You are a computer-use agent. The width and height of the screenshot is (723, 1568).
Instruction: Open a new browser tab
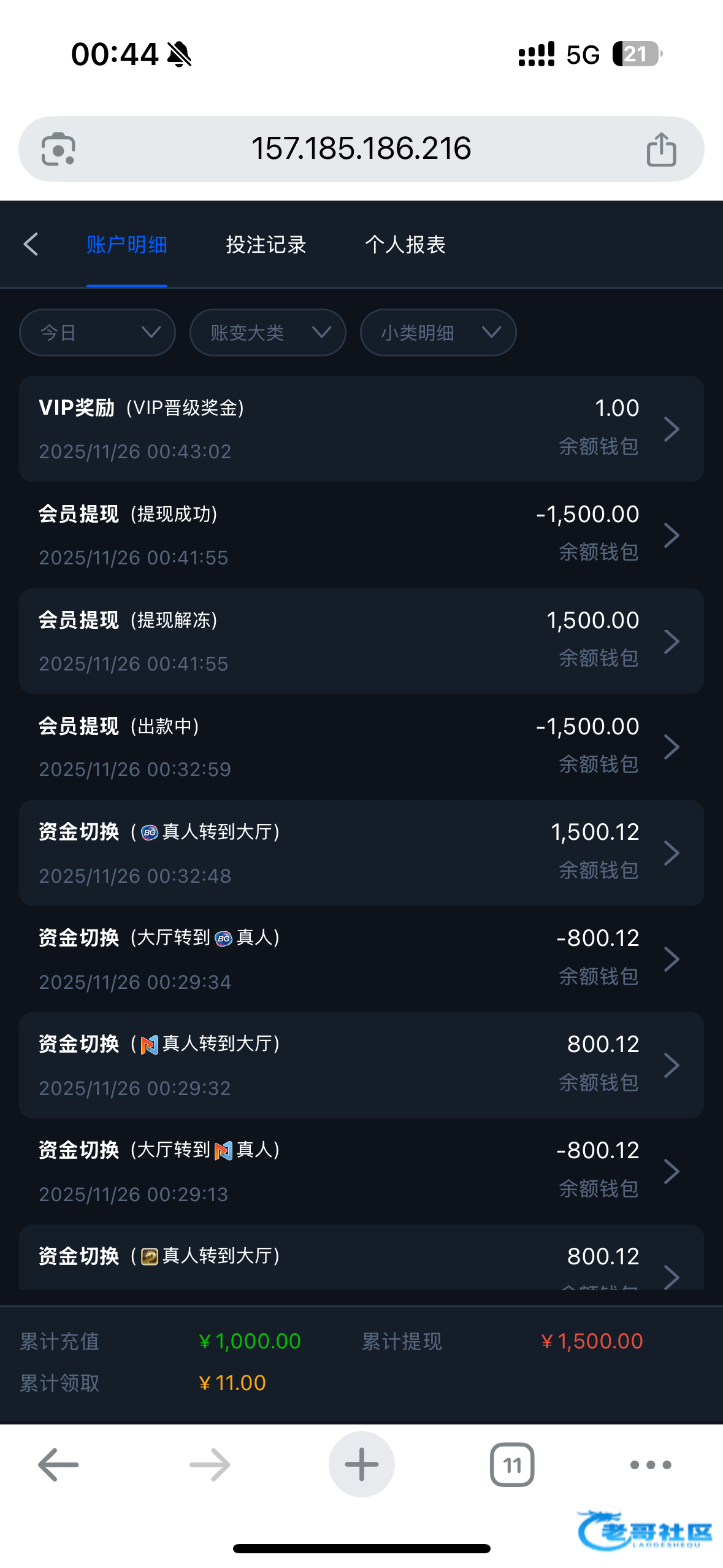361,1464
